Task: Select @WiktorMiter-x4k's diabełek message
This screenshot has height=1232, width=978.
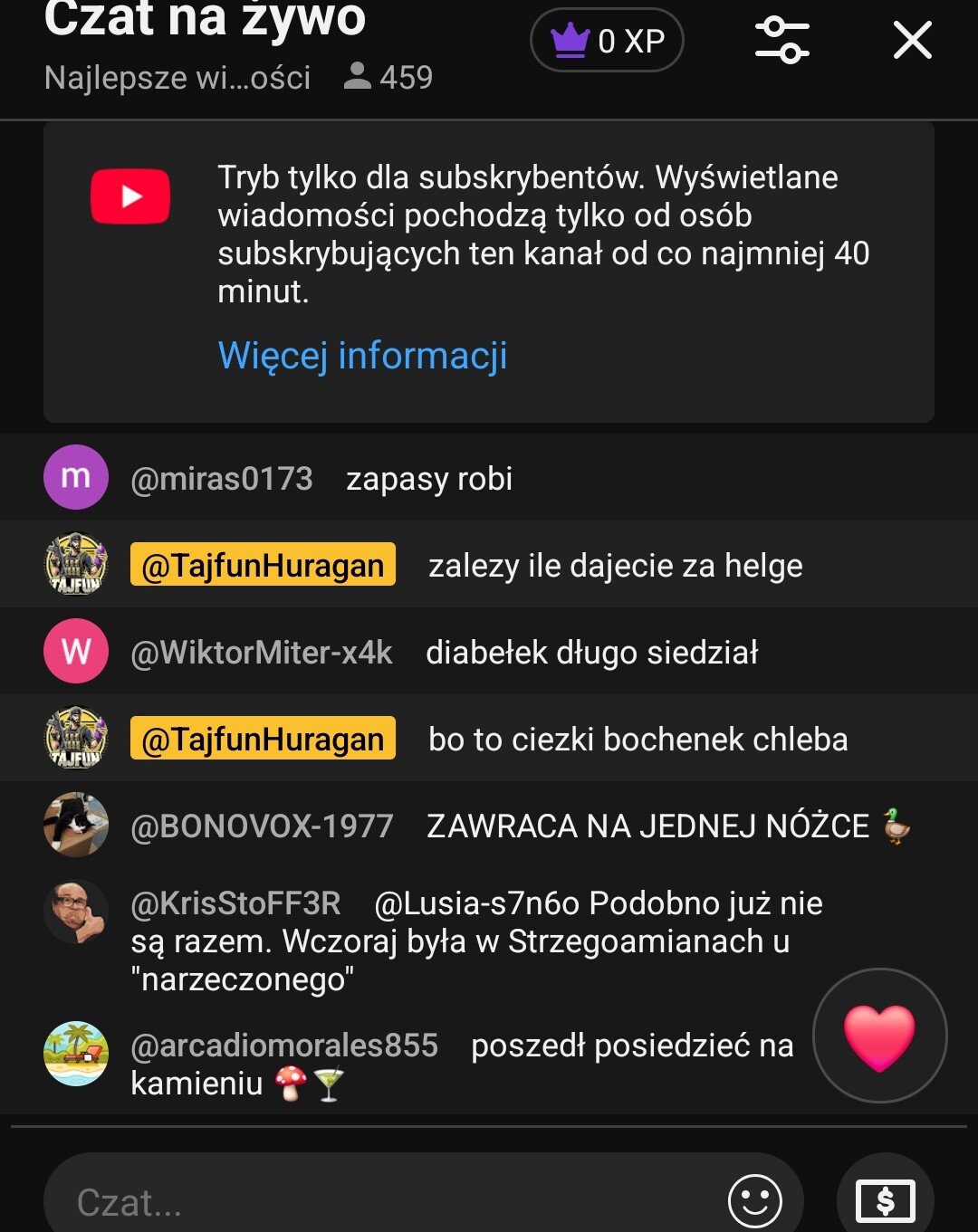Action: 591,653
